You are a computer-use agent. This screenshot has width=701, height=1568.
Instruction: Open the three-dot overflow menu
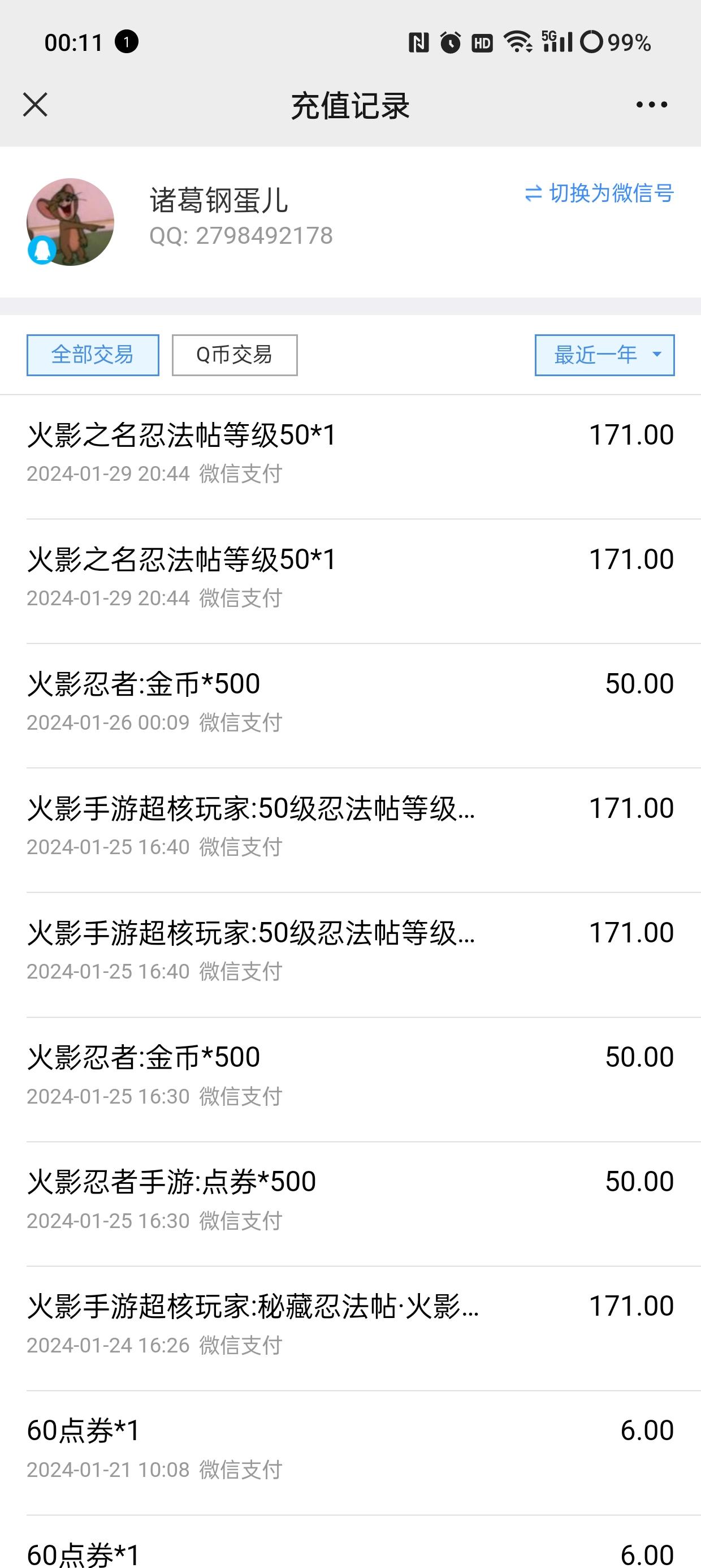coord(651,105)
